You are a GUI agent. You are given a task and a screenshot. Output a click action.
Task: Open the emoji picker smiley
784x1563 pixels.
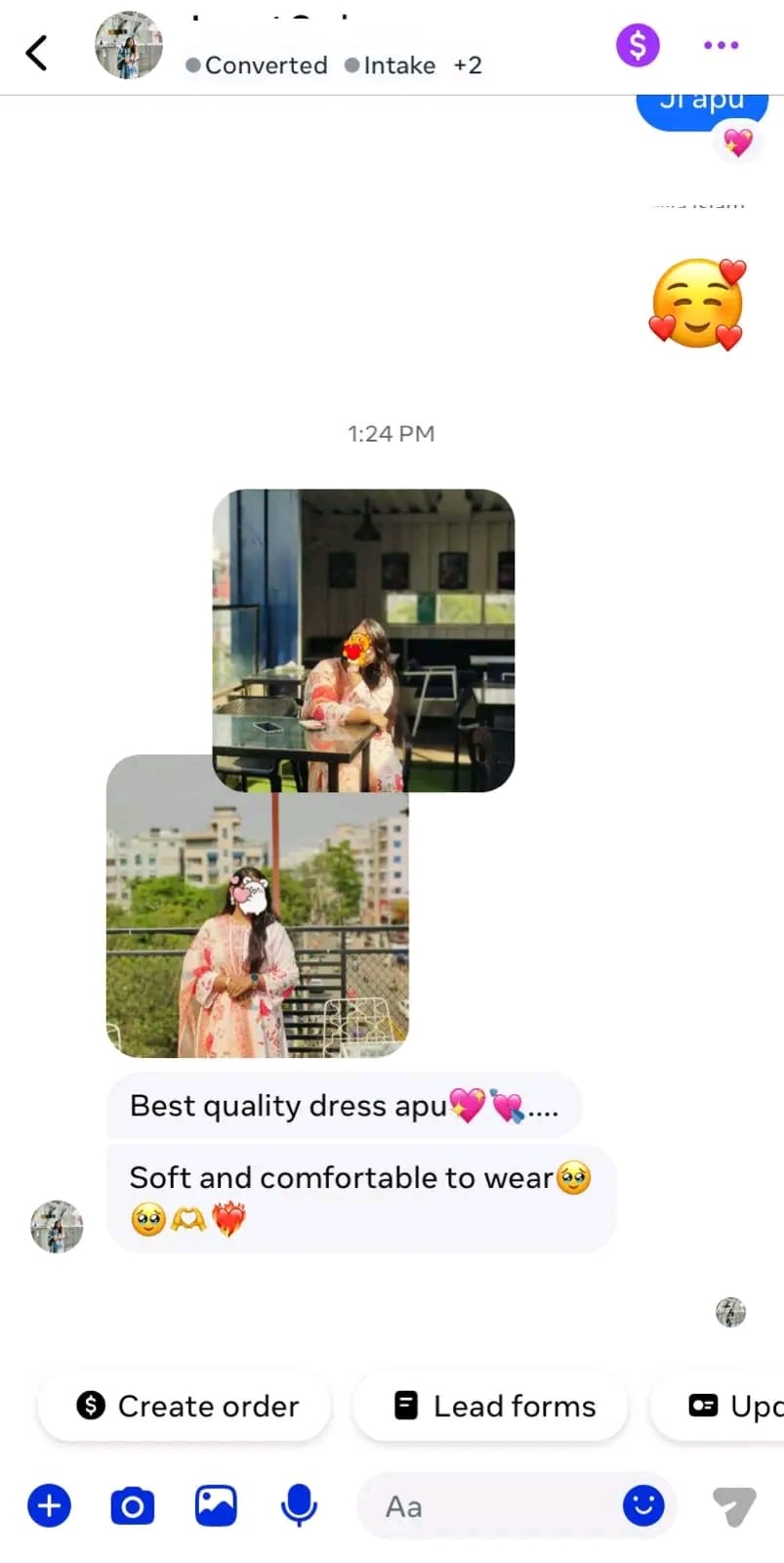point(643,1505)
